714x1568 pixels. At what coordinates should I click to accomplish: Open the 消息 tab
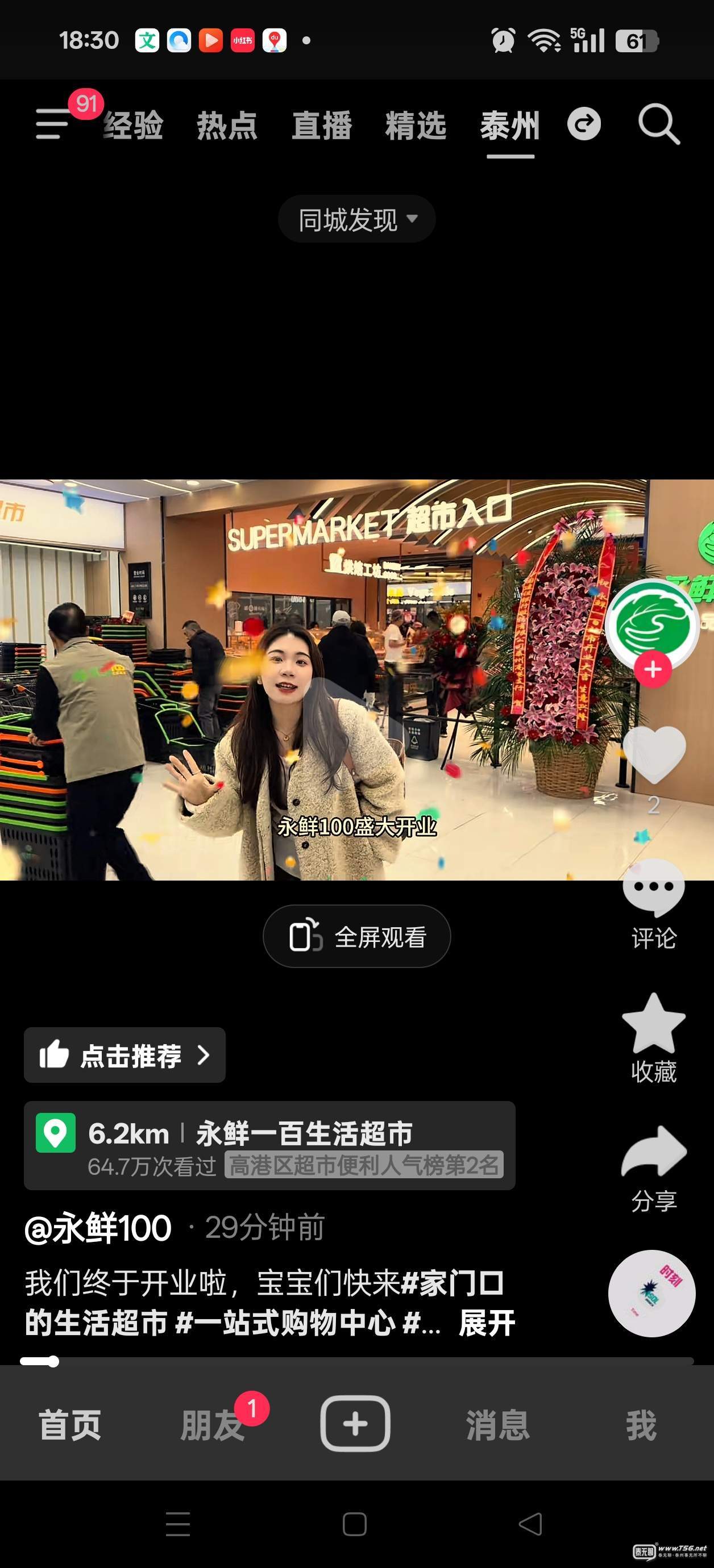pos(497,1425)
